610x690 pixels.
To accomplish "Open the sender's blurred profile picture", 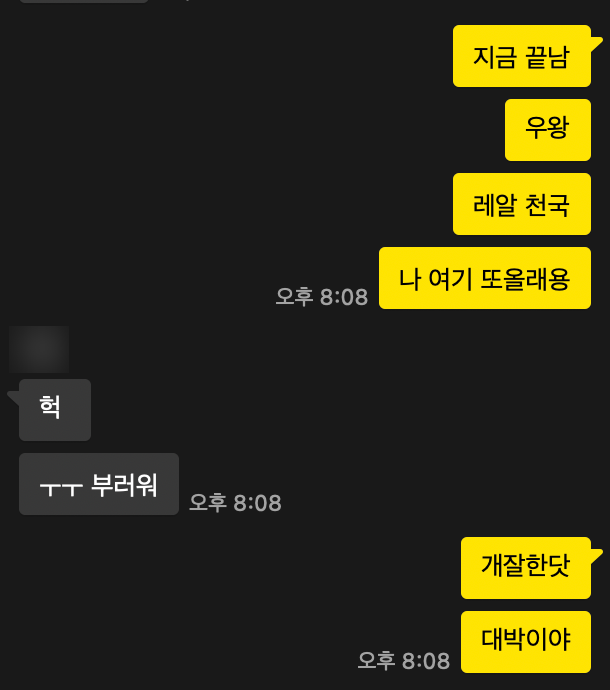I will 39,350.
